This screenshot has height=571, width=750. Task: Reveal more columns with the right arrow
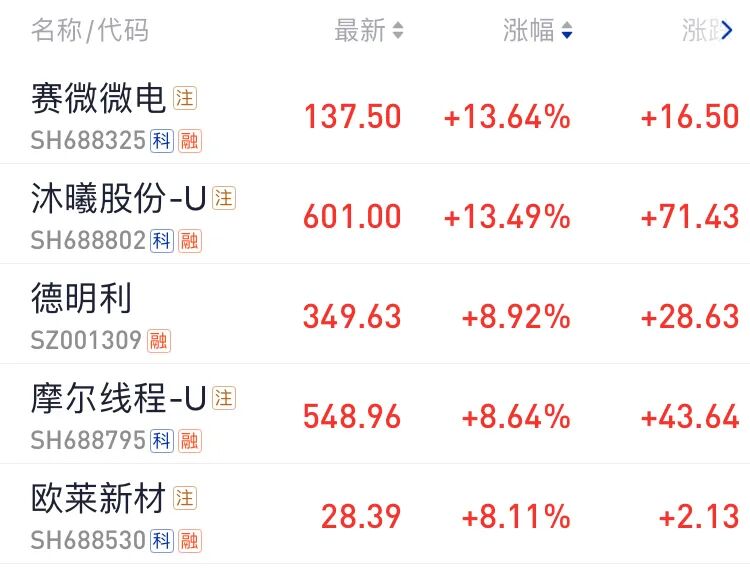point(727,31)
